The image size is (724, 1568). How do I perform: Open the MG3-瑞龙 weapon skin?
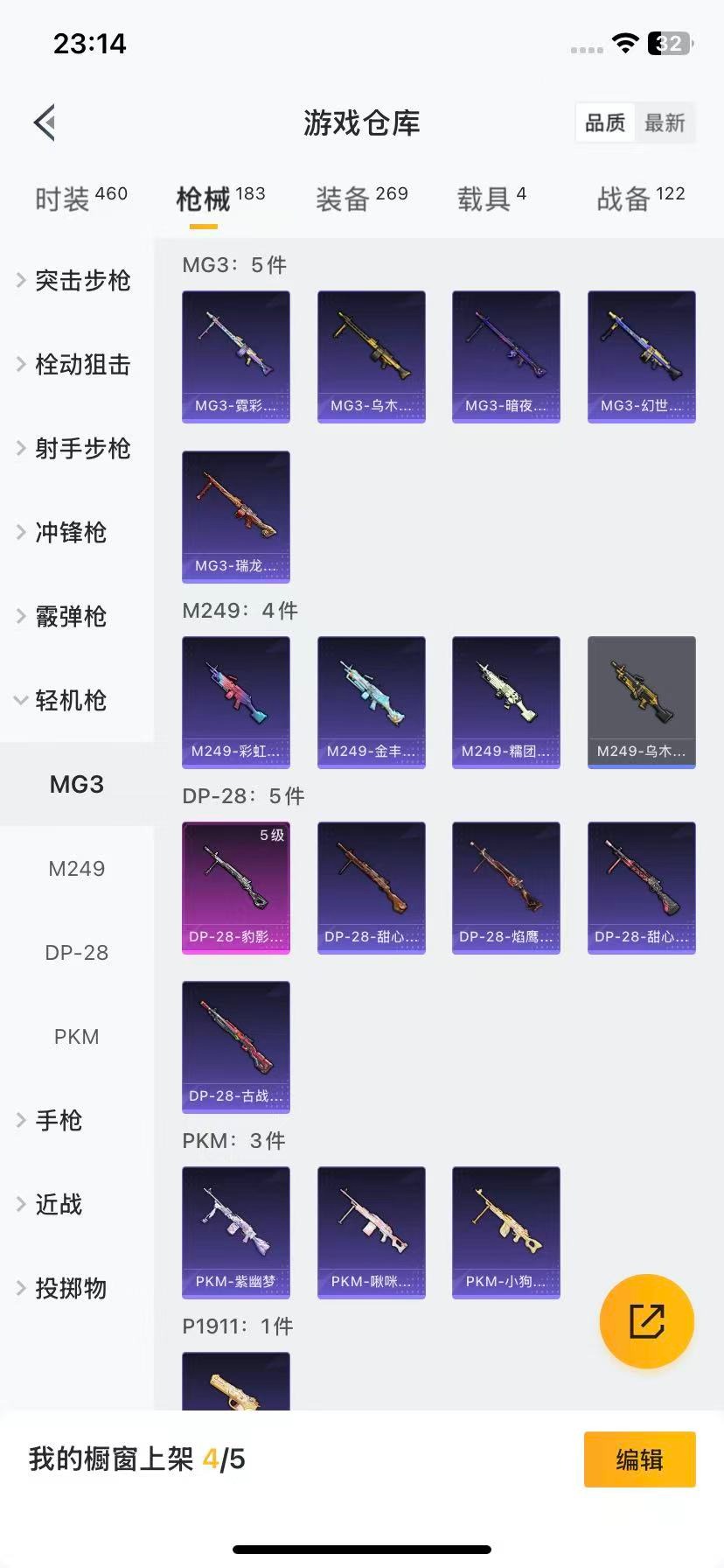(x=235, y=518)
